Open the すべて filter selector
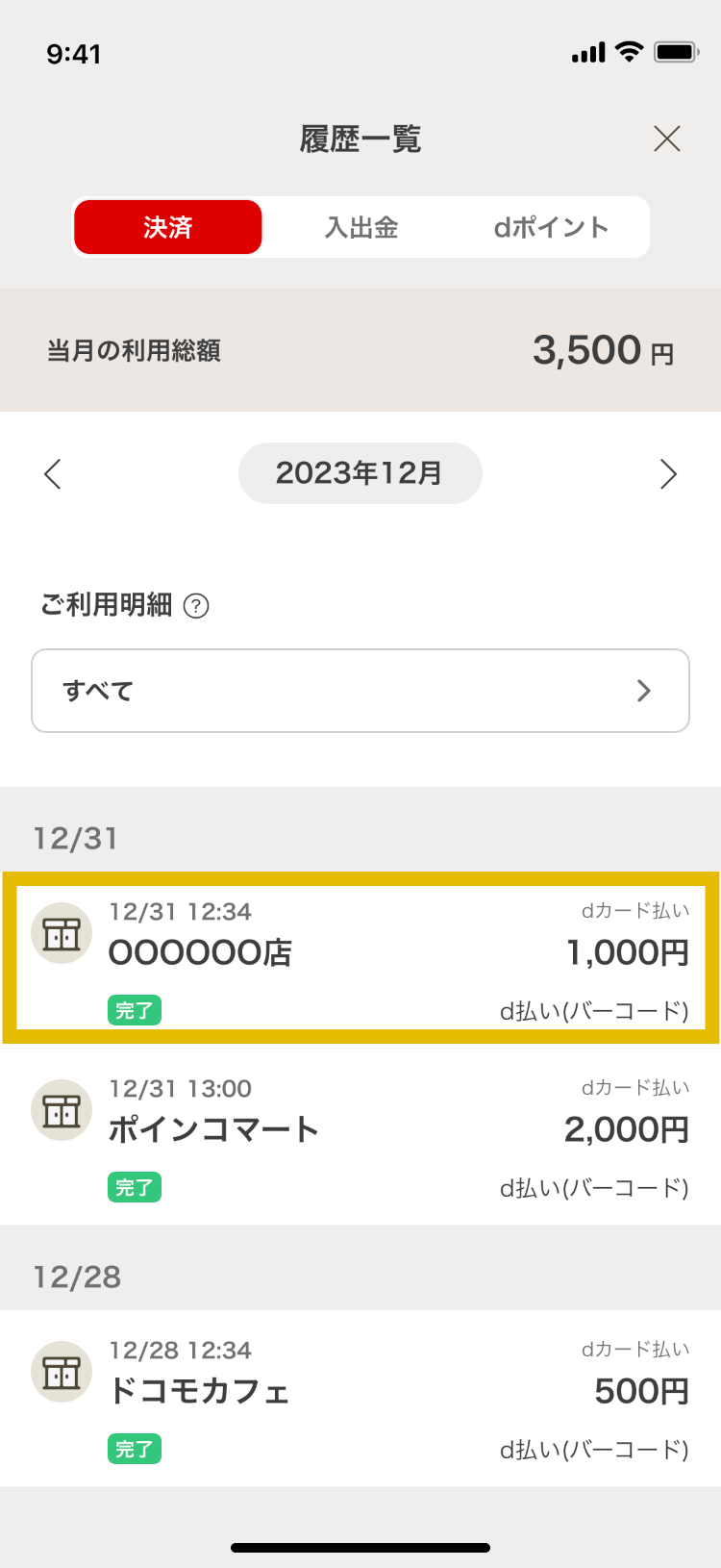Screen dimensions: 721x1568 pos(360,691)
